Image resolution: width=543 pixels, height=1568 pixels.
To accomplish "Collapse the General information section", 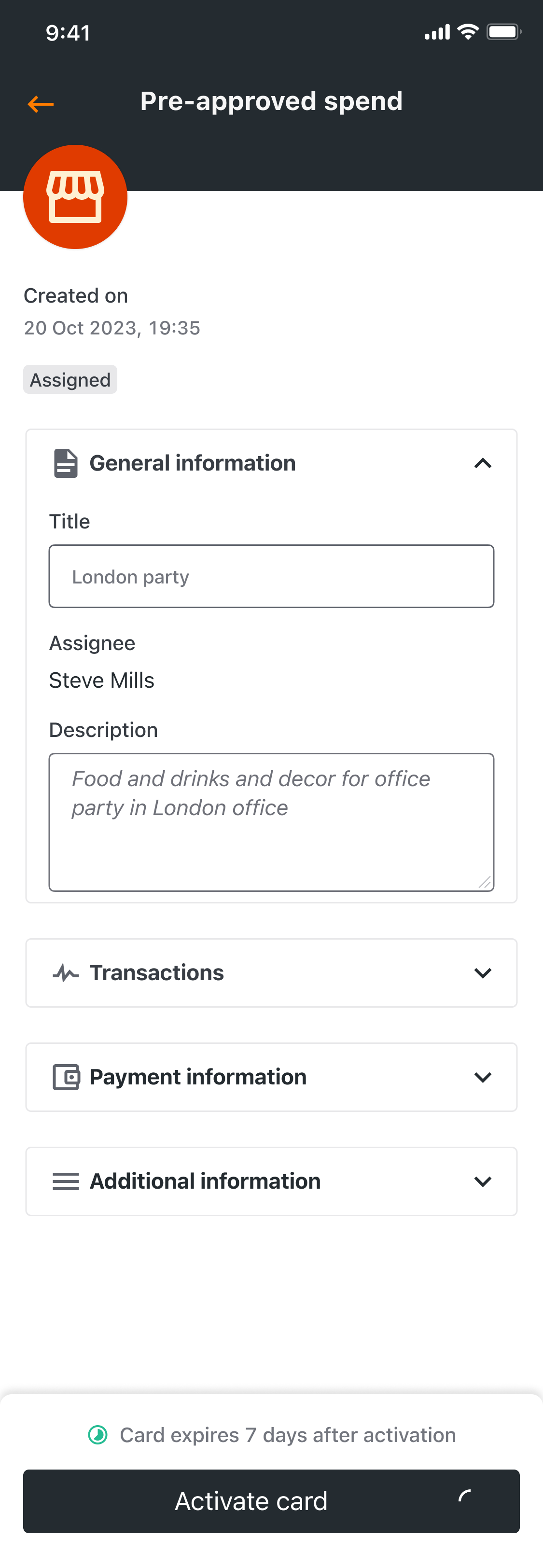I will (483, 463).
